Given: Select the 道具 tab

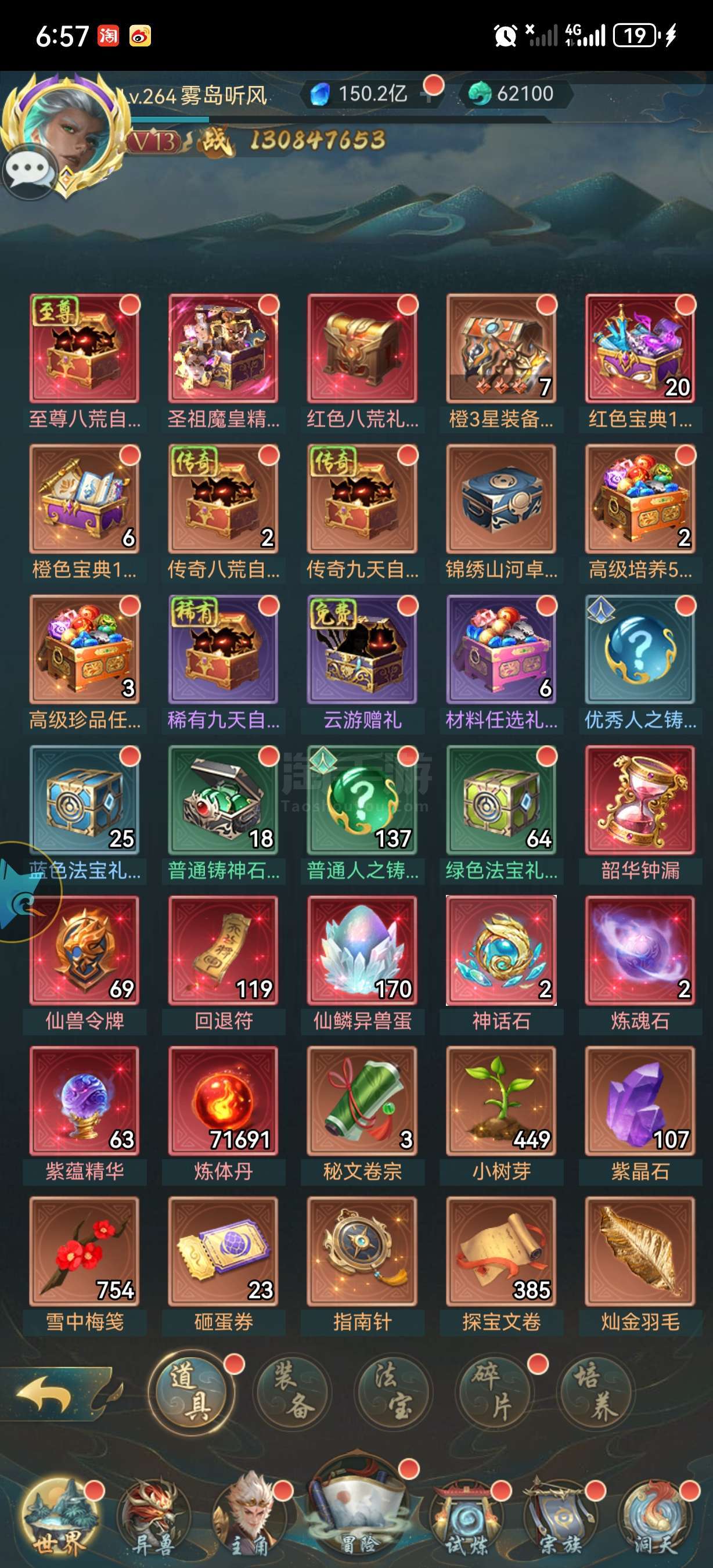Looking at the screenshot, I should tap(192, 1393).
